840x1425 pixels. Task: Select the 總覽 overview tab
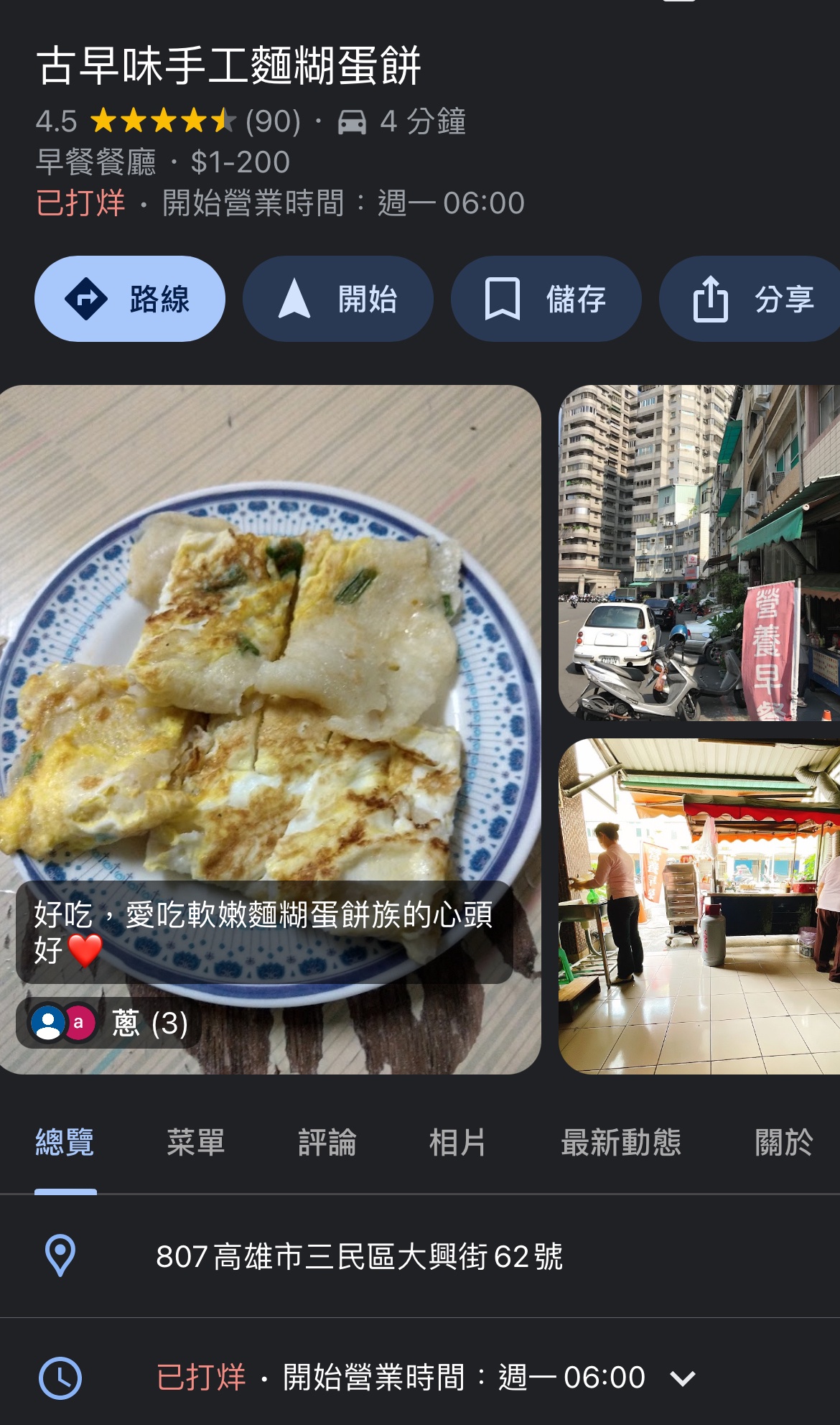click(x=65, y=1142)
